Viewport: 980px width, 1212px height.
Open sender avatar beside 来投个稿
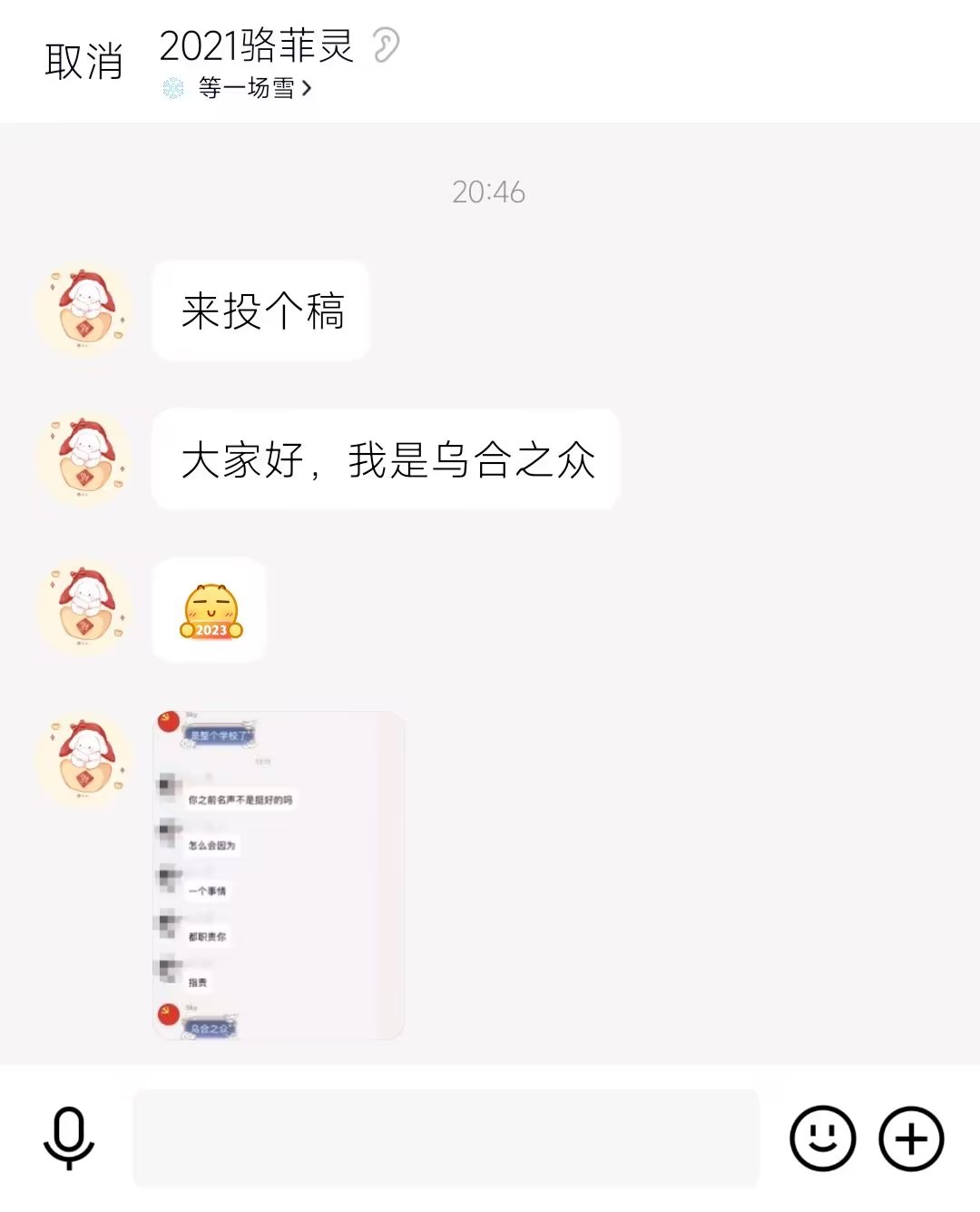(x=83, y=310)
